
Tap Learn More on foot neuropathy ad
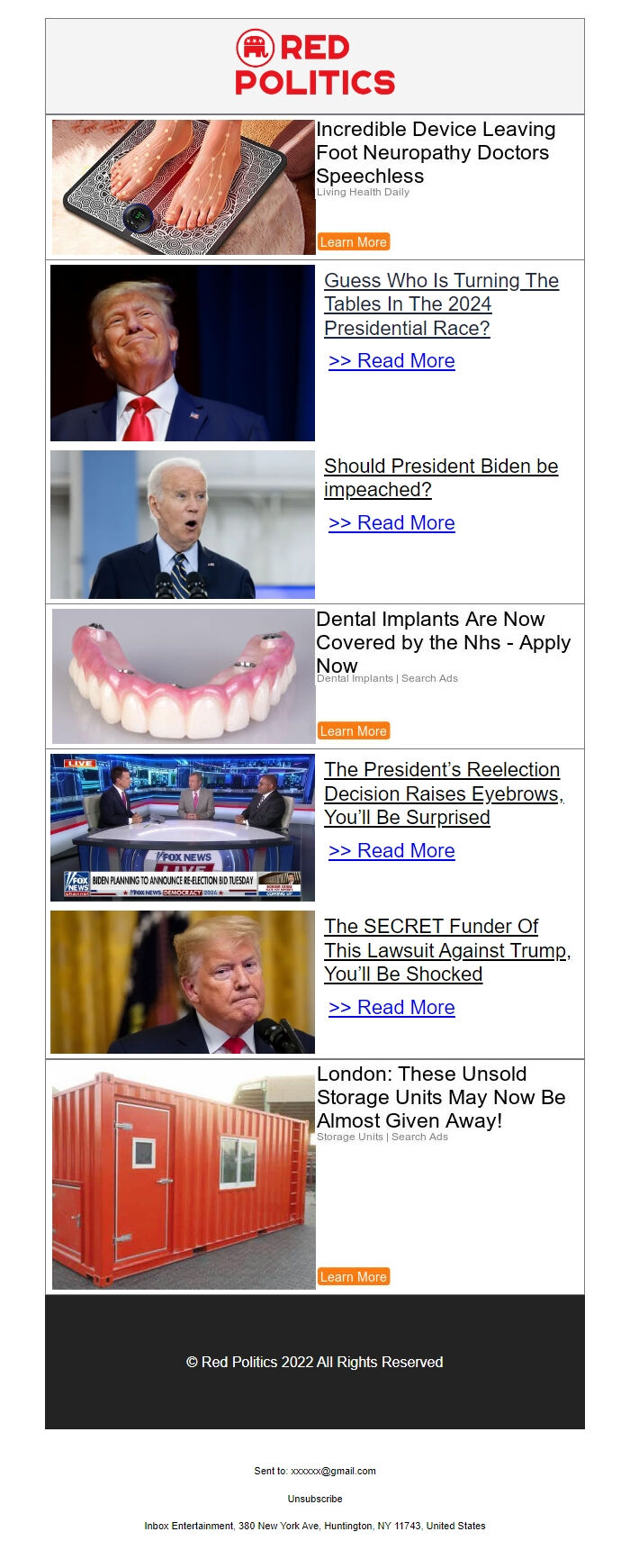pyautogui.click(x=354, y=242)
